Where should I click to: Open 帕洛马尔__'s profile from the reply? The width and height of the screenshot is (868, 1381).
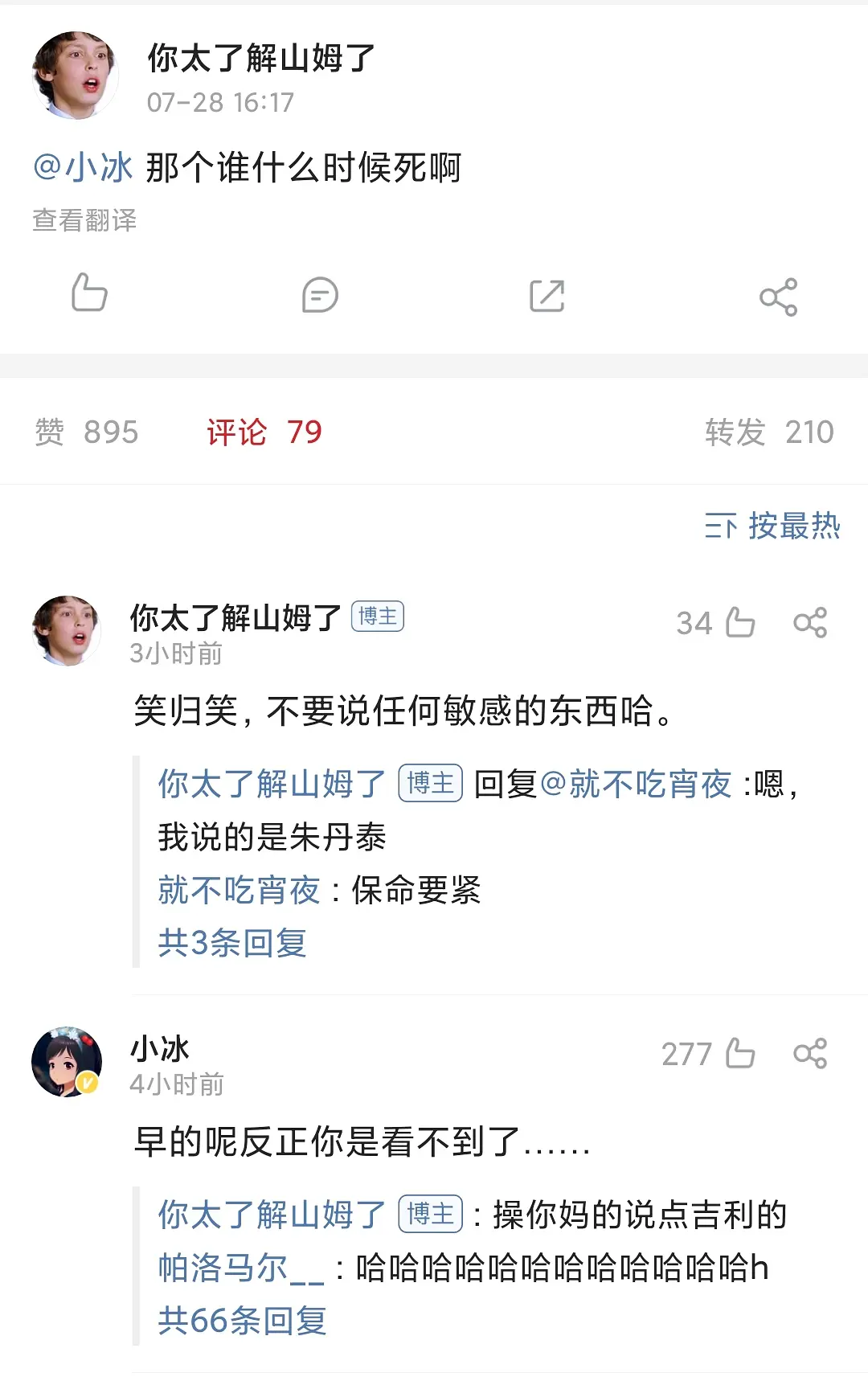pos(240,1268)
